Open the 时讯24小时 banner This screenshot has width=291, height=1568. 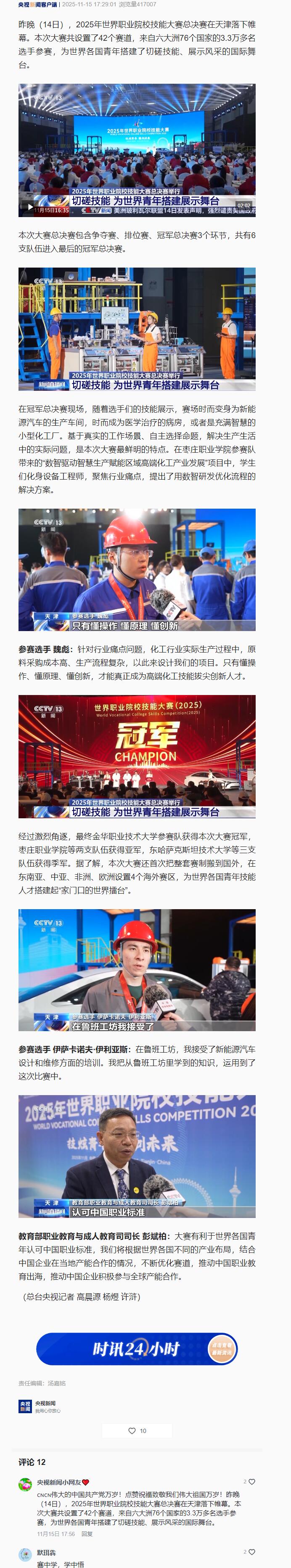pyautogui.click(x=136, y=1349)
